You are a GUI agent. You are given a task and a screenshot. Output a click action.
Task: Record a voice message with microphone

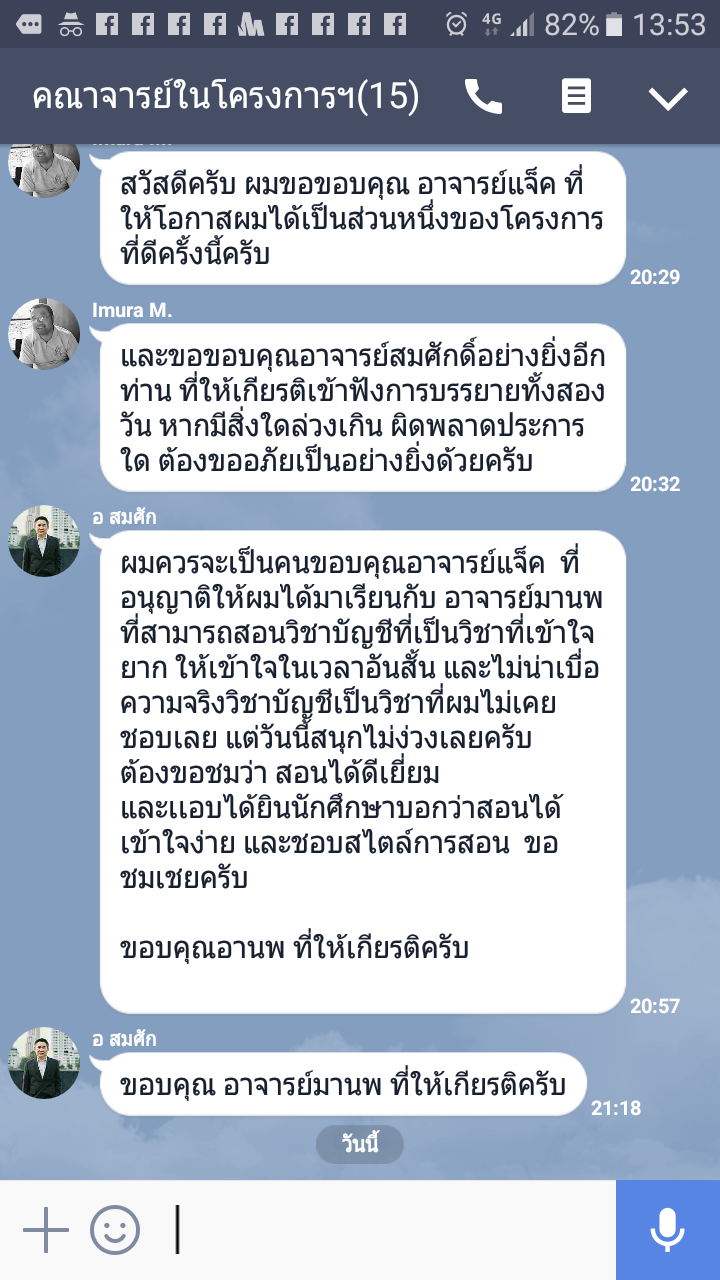click(667, 1230)
